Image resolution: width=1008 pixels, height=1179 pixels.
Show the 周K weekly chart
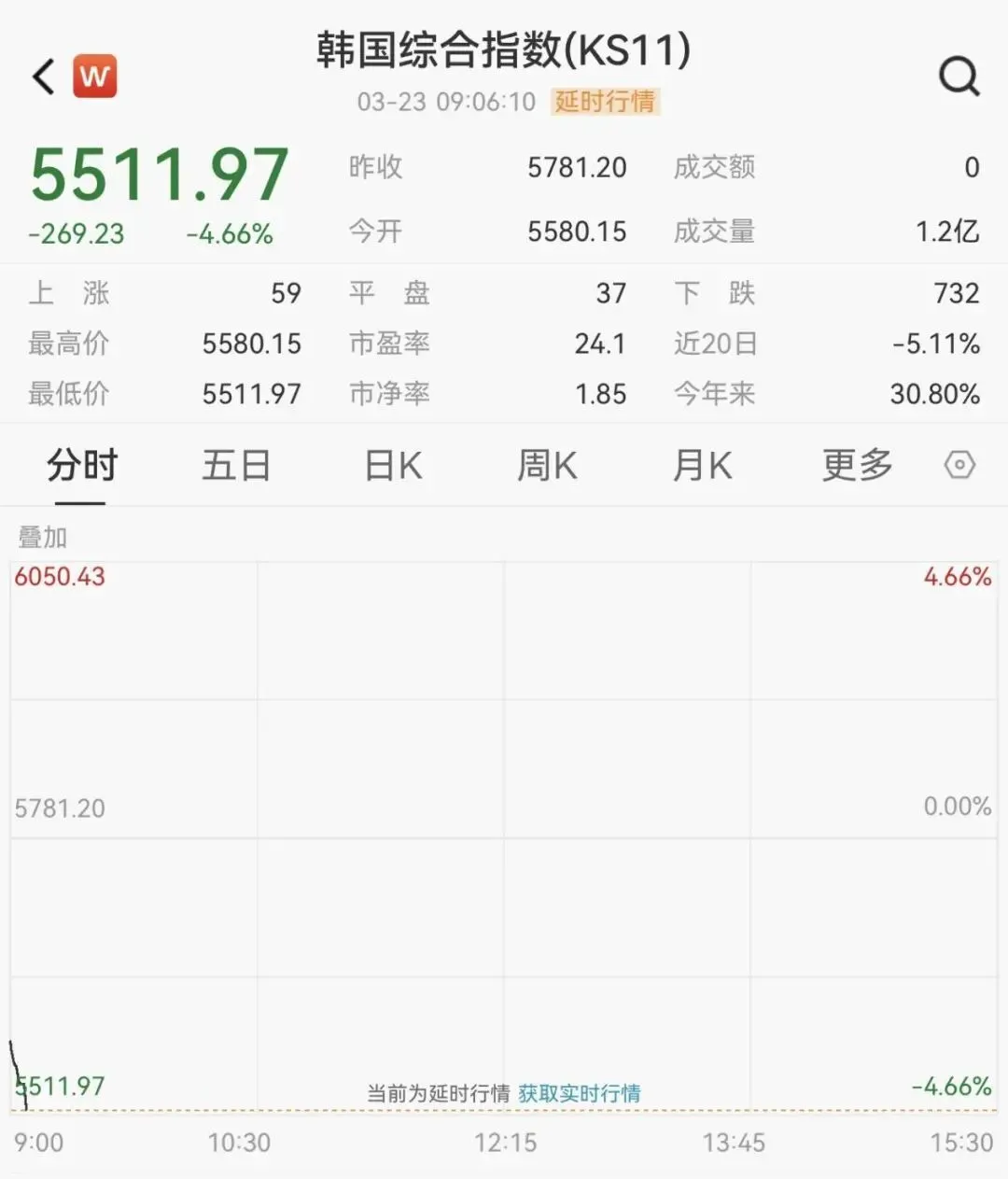[x=547, y=465]
